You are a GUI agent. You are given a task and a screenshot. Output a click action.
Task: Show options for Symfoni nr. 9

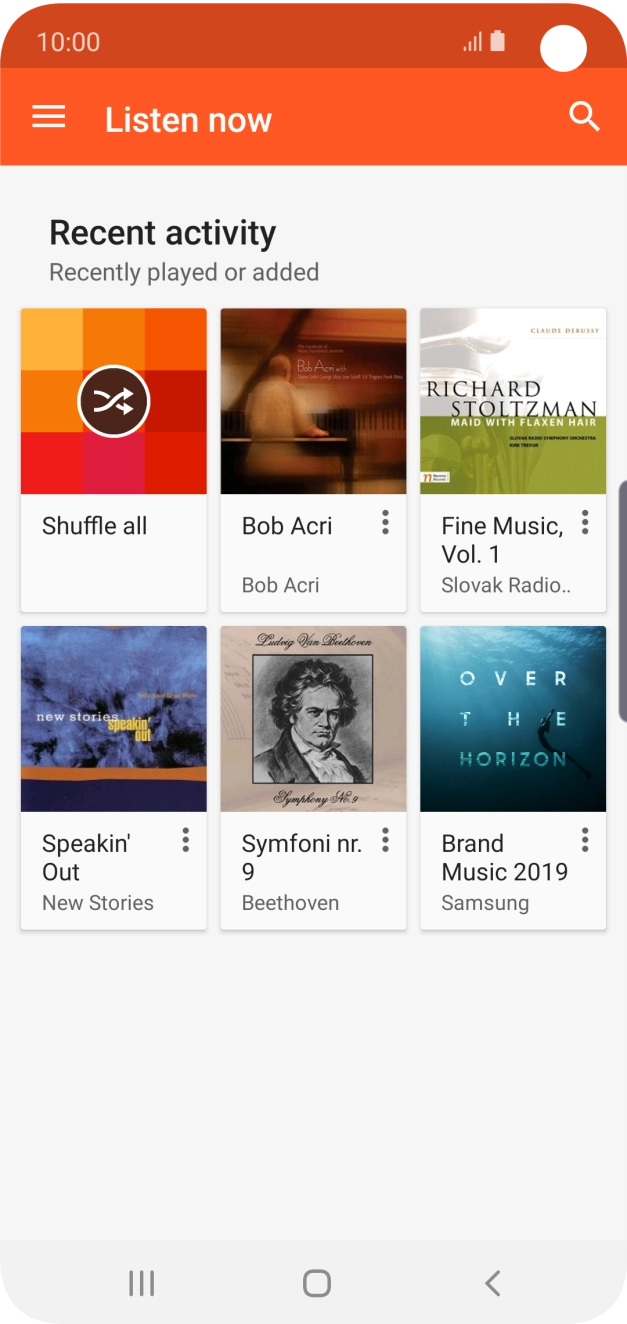[x=385, y=840]
